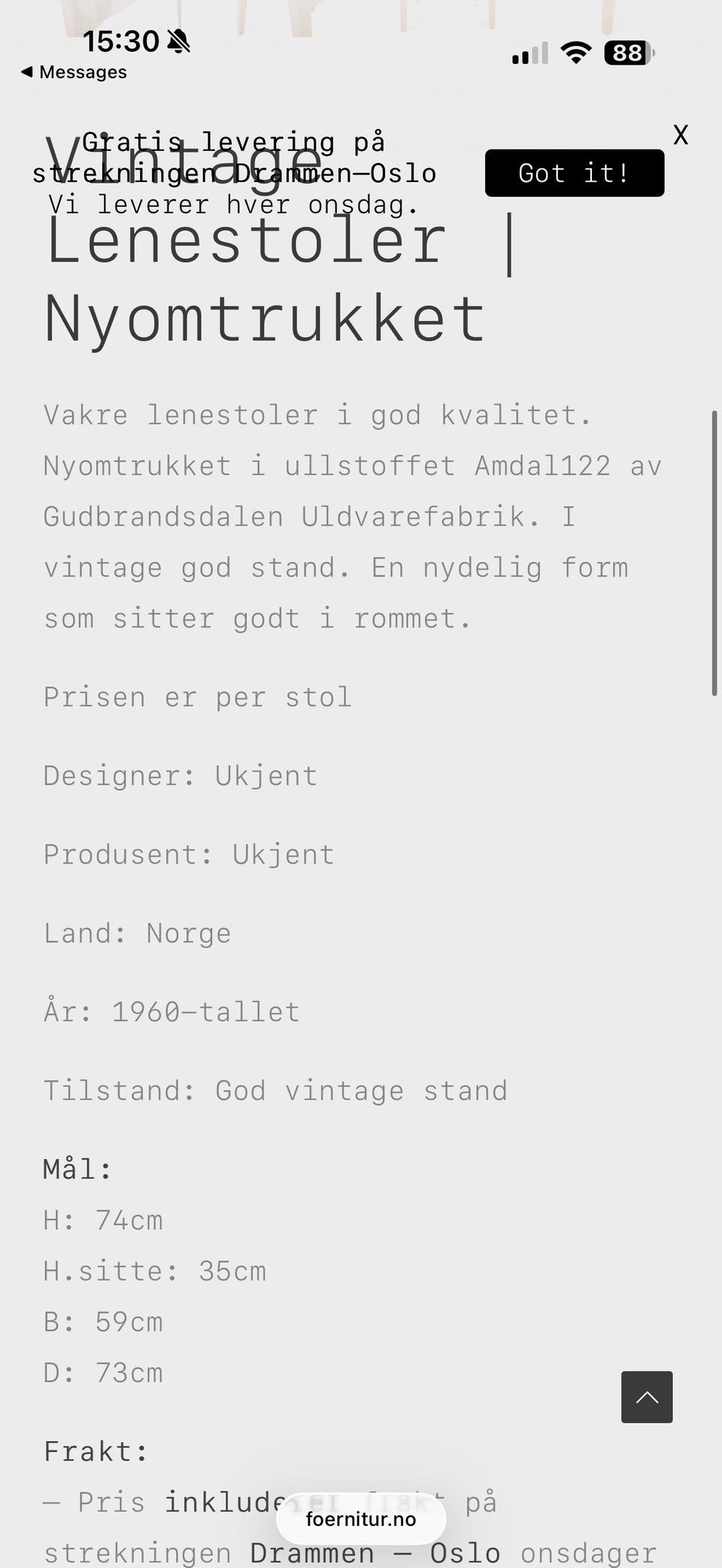Return to Messages app
This screenshot has height=1568, width=722.
tap(73, 72)
